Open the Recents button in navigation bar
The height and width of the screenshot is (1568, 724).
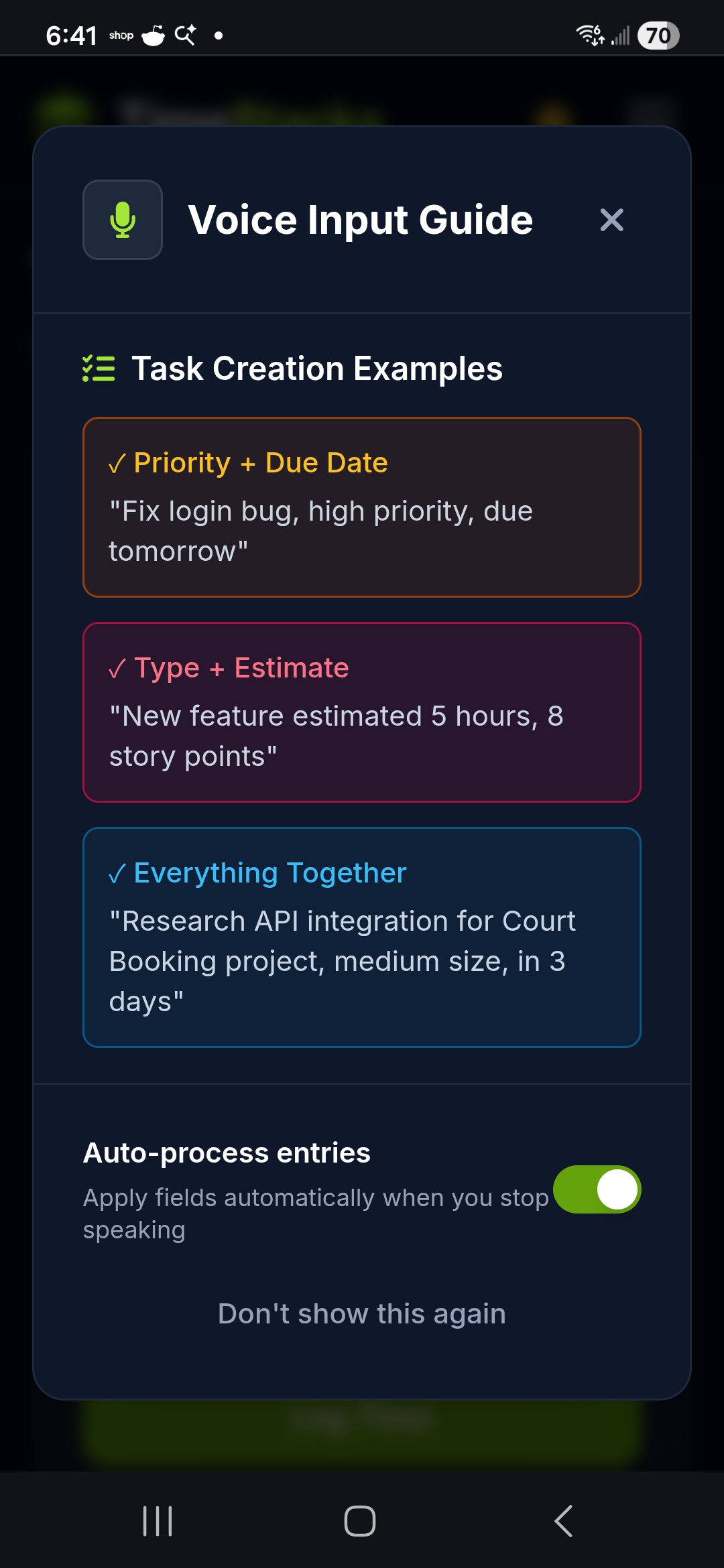[x=156, y=1520]
